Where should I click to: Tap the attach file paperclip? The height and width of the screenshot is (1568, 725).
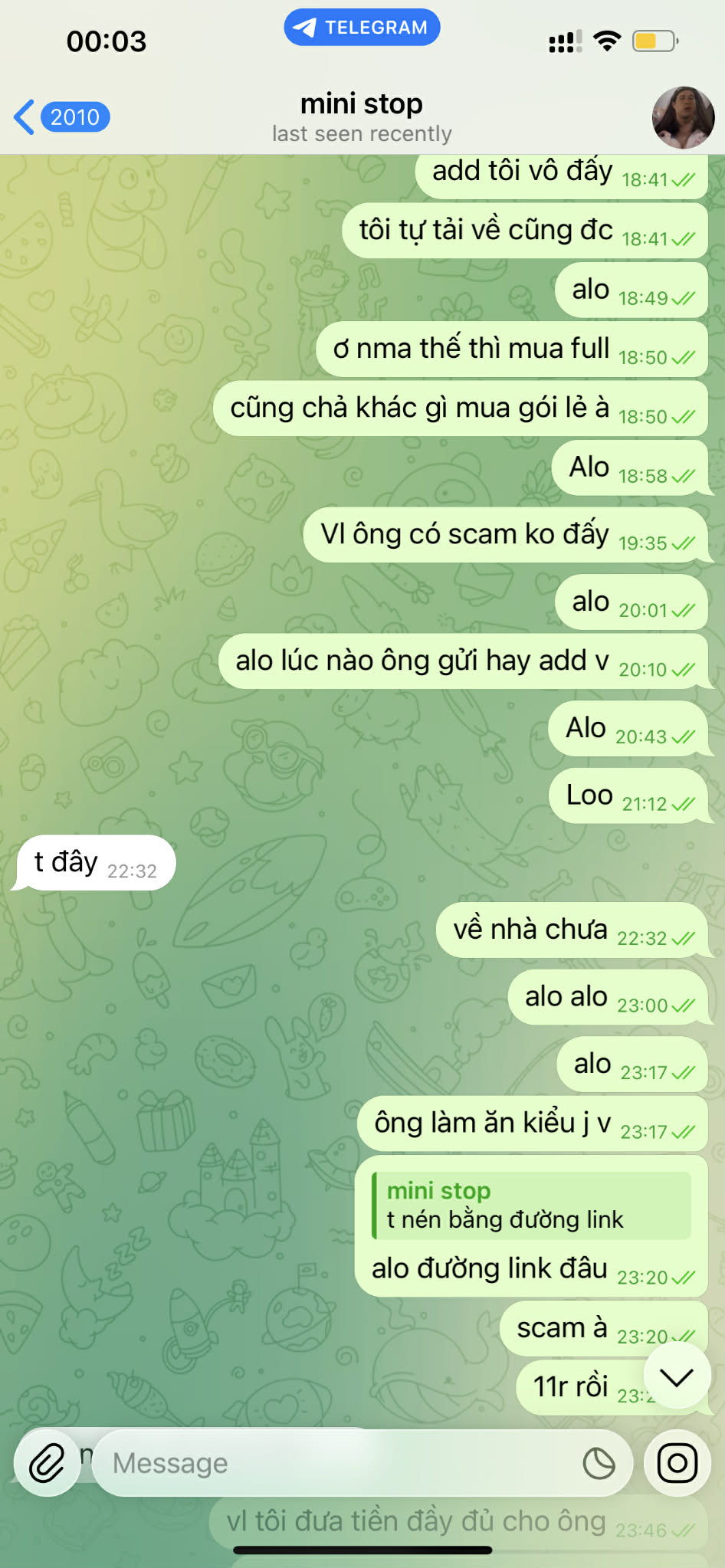[x=47, y=1463]
